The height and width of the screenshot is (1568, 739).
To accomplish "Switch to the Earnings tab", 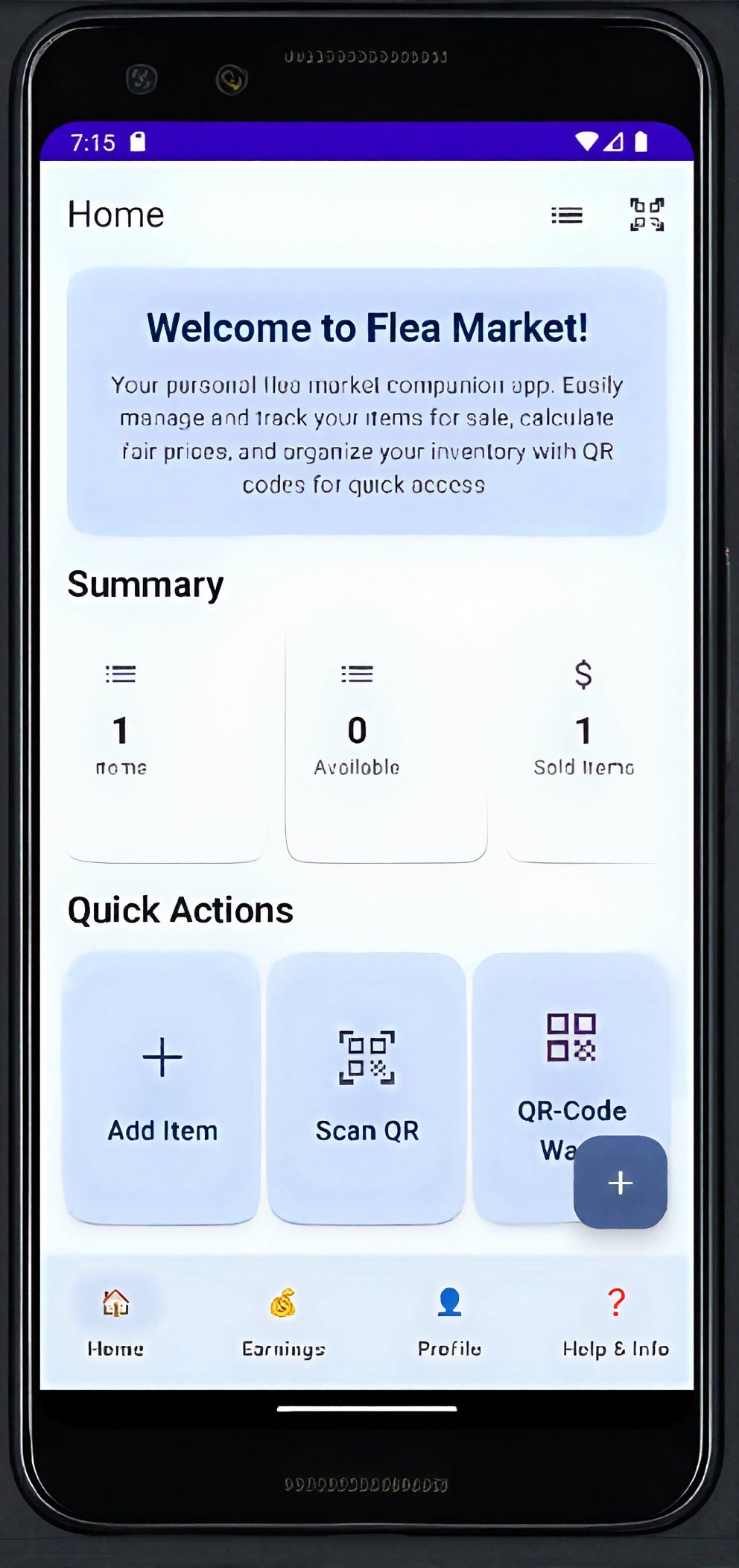I will tap(283, 1321).
